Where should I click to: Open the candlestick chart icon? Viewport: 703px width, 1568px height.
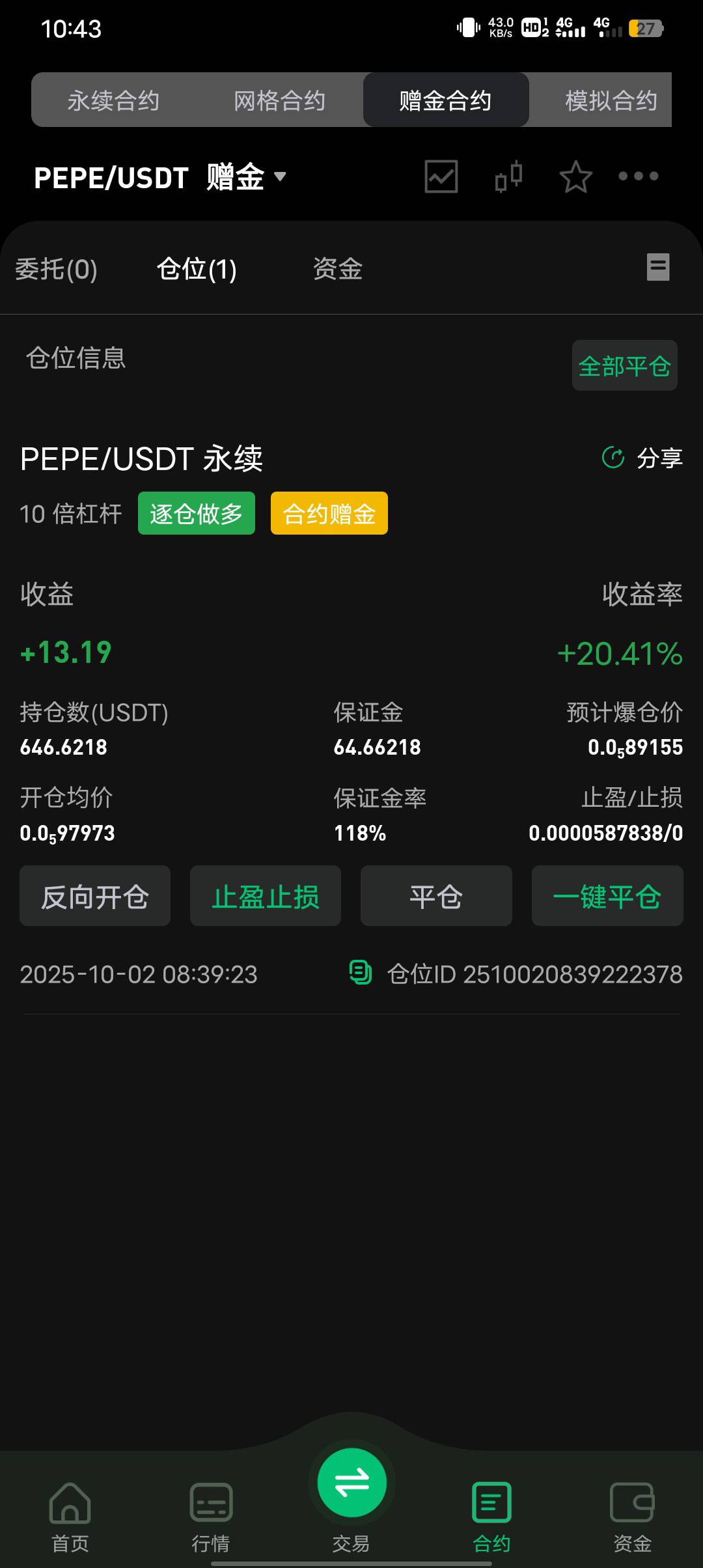click(509, 176)
